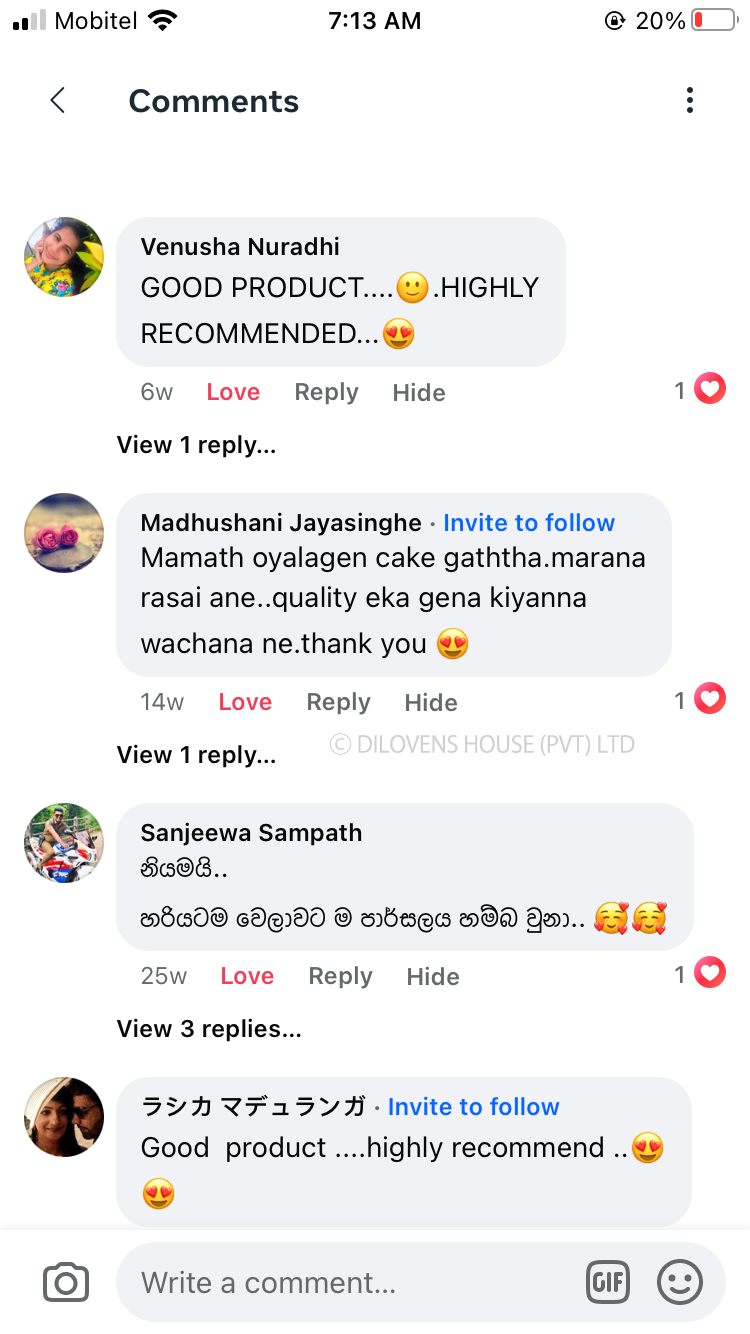
Task: Reply to Madhushani Jayasinghe's comment
Action: 338,702
